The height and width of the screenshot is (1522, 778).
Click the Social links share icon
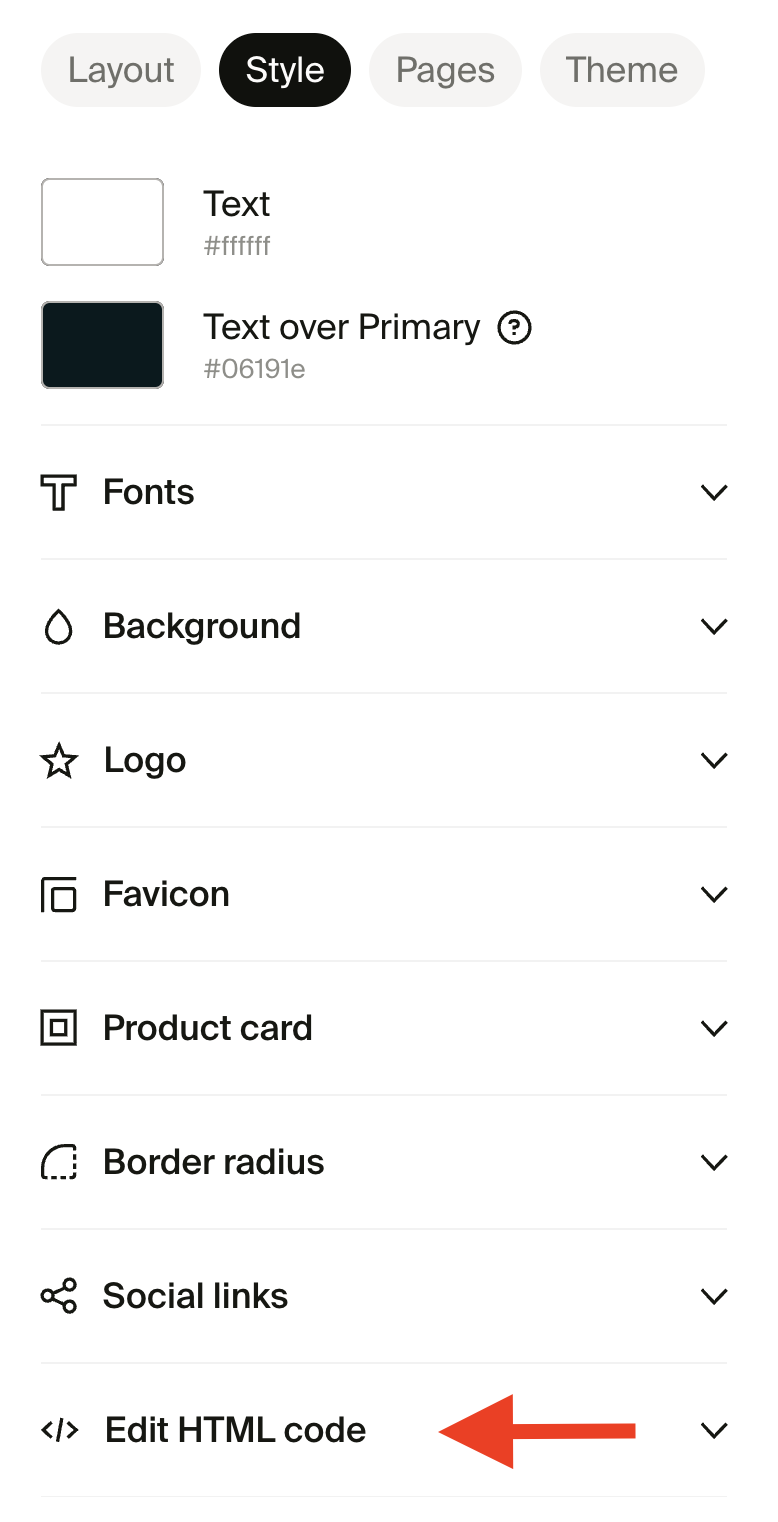tap(59, 1296)
